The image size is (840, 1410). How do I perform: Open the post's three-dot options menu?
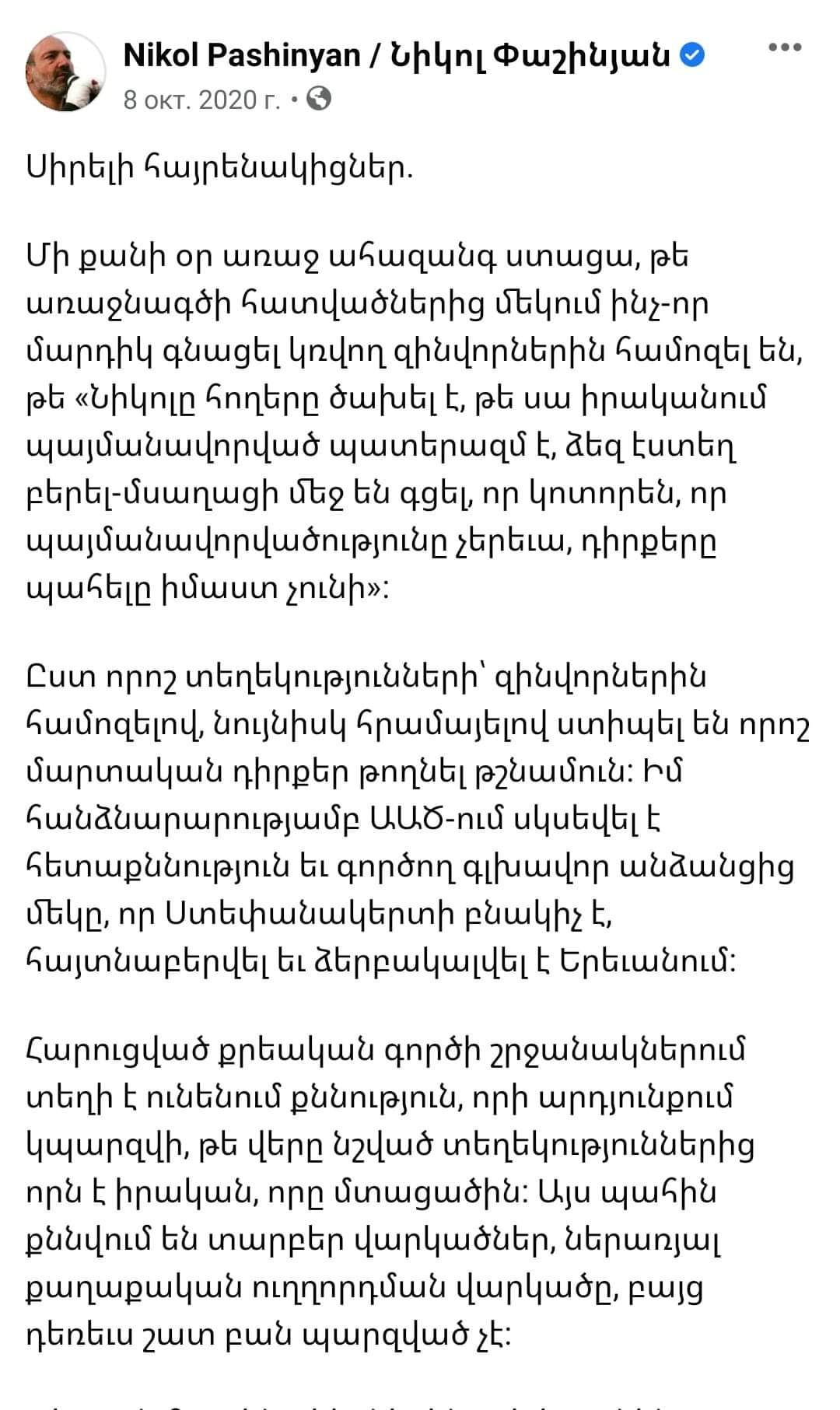(x=784, y=48)
